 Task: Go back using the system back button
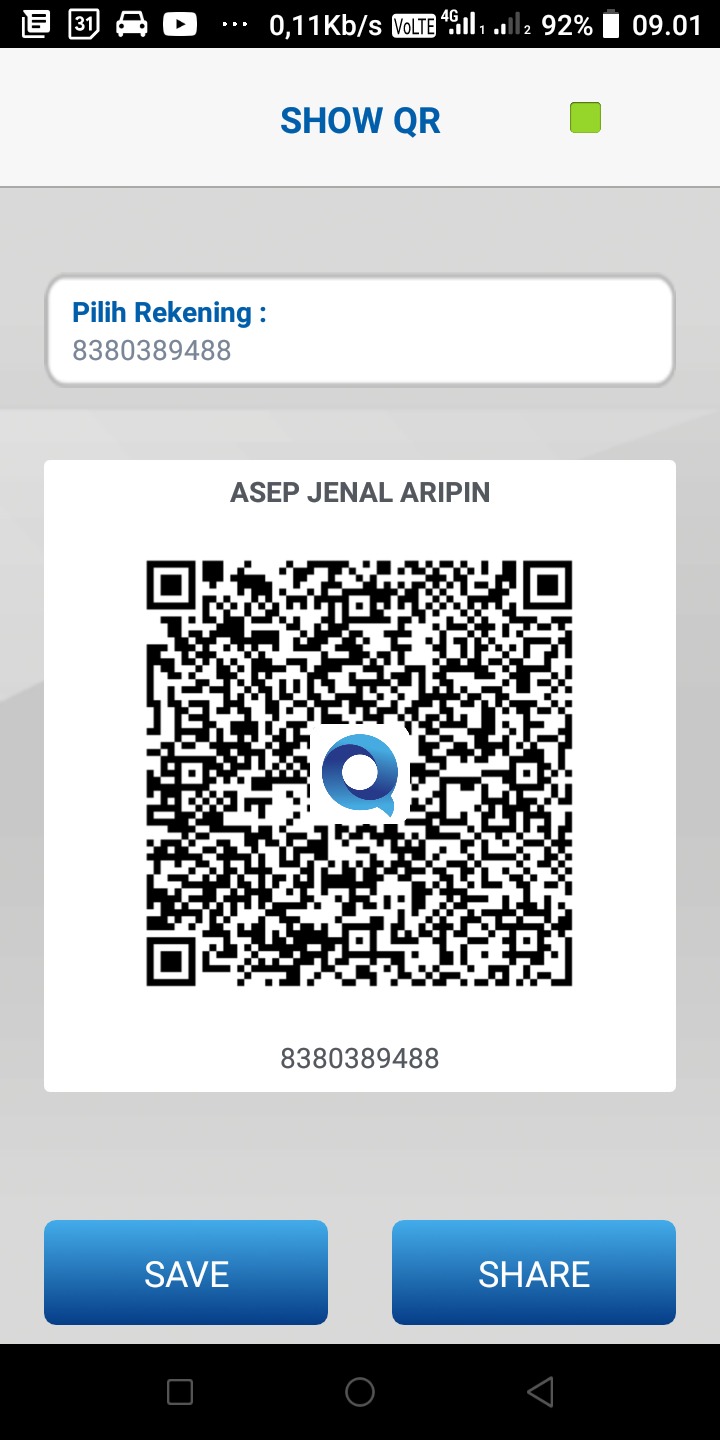coord(540,1391)
